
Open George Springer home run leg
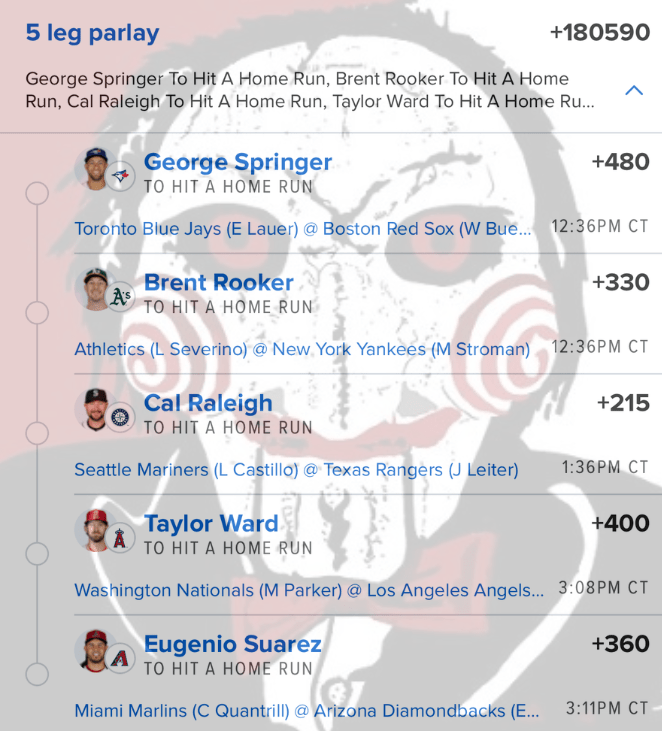237,162
